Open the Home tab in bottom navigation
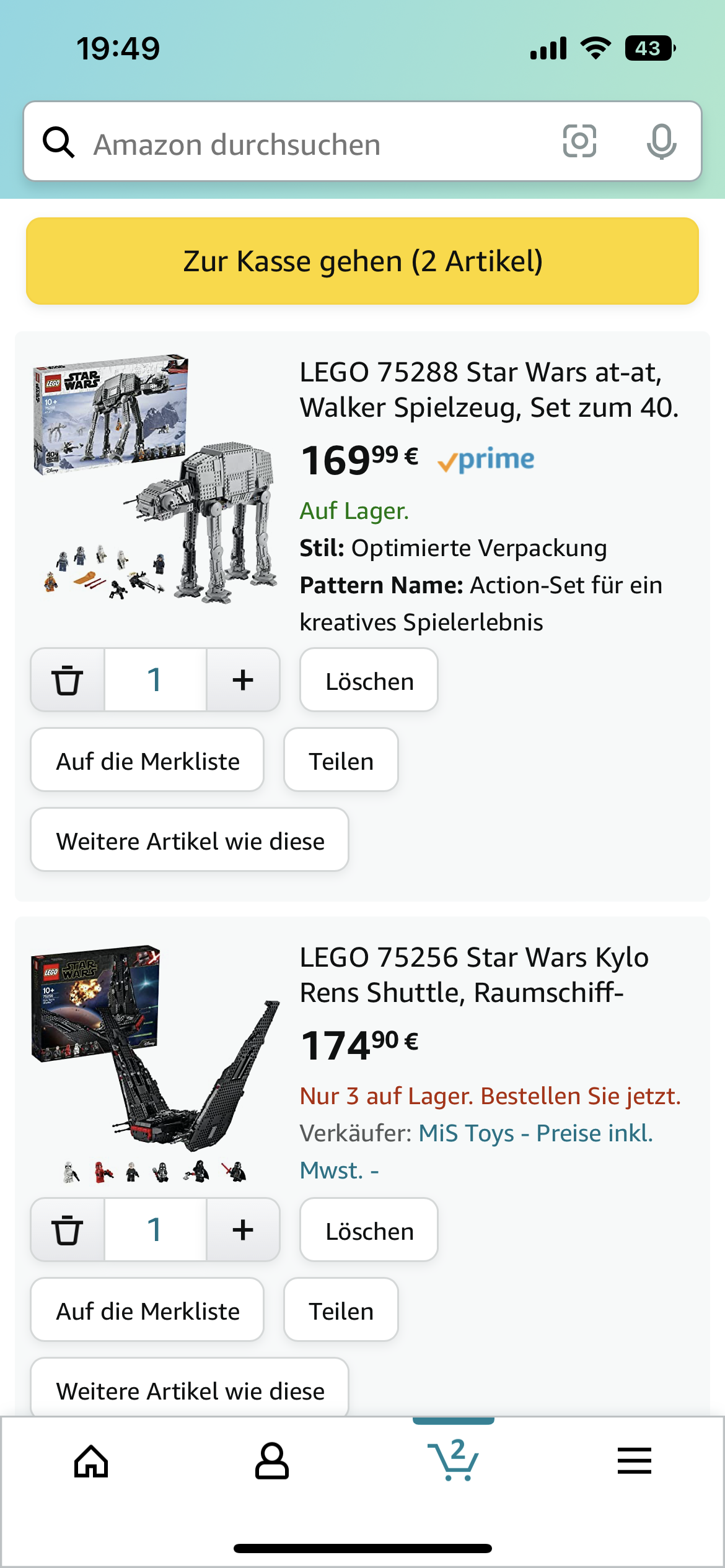This screenshot has height=1568, width=725. pos(90,1463)
